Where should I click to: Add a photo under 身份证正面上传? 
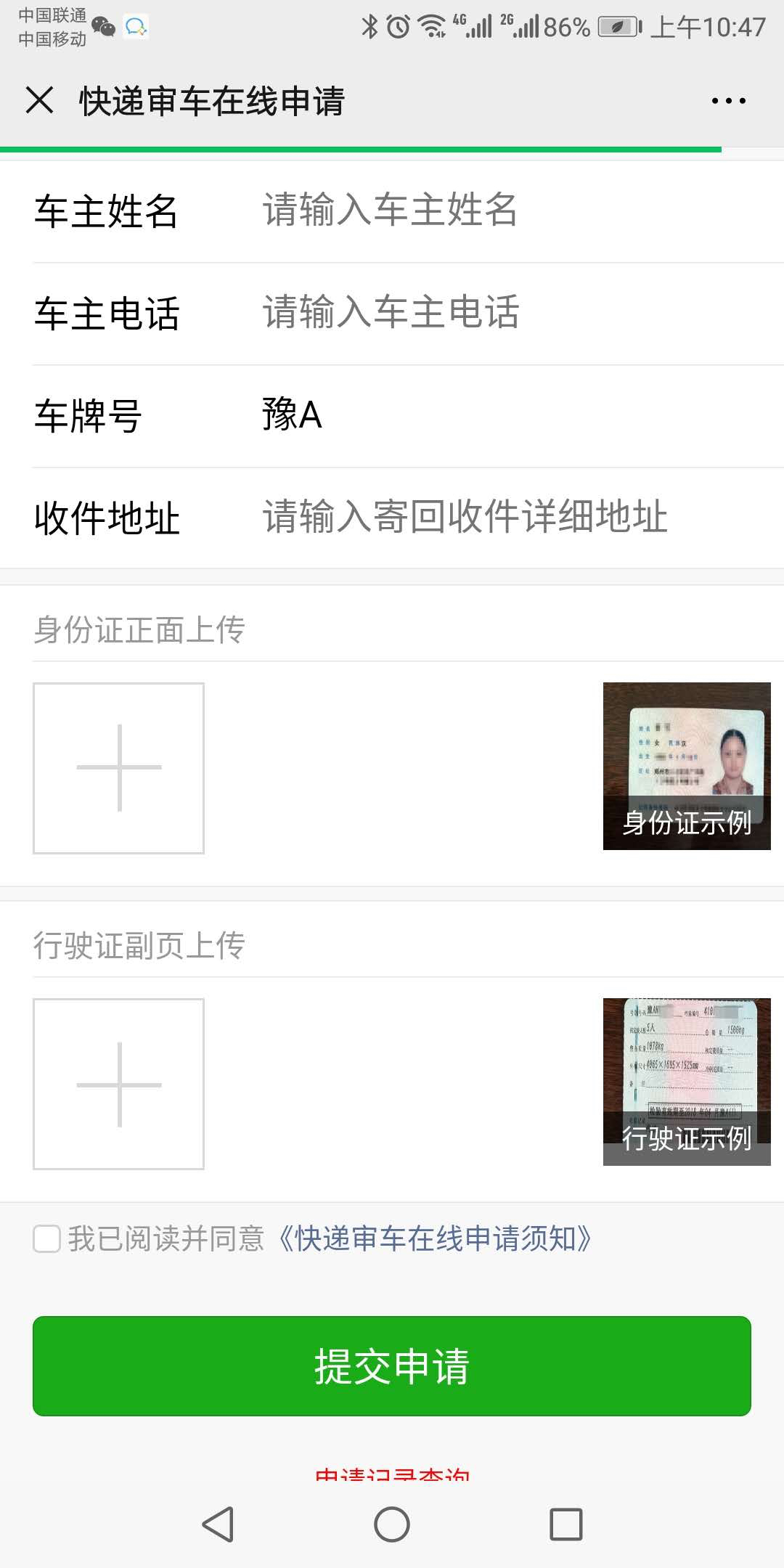[x=118, y=768]
